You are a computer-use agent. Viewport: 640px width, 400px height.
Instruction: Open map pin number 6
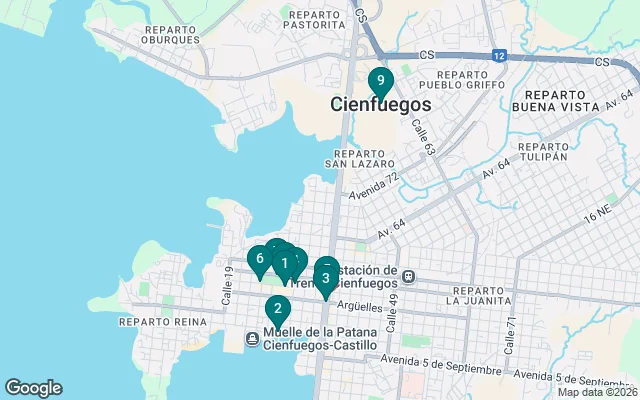[259, 259]
